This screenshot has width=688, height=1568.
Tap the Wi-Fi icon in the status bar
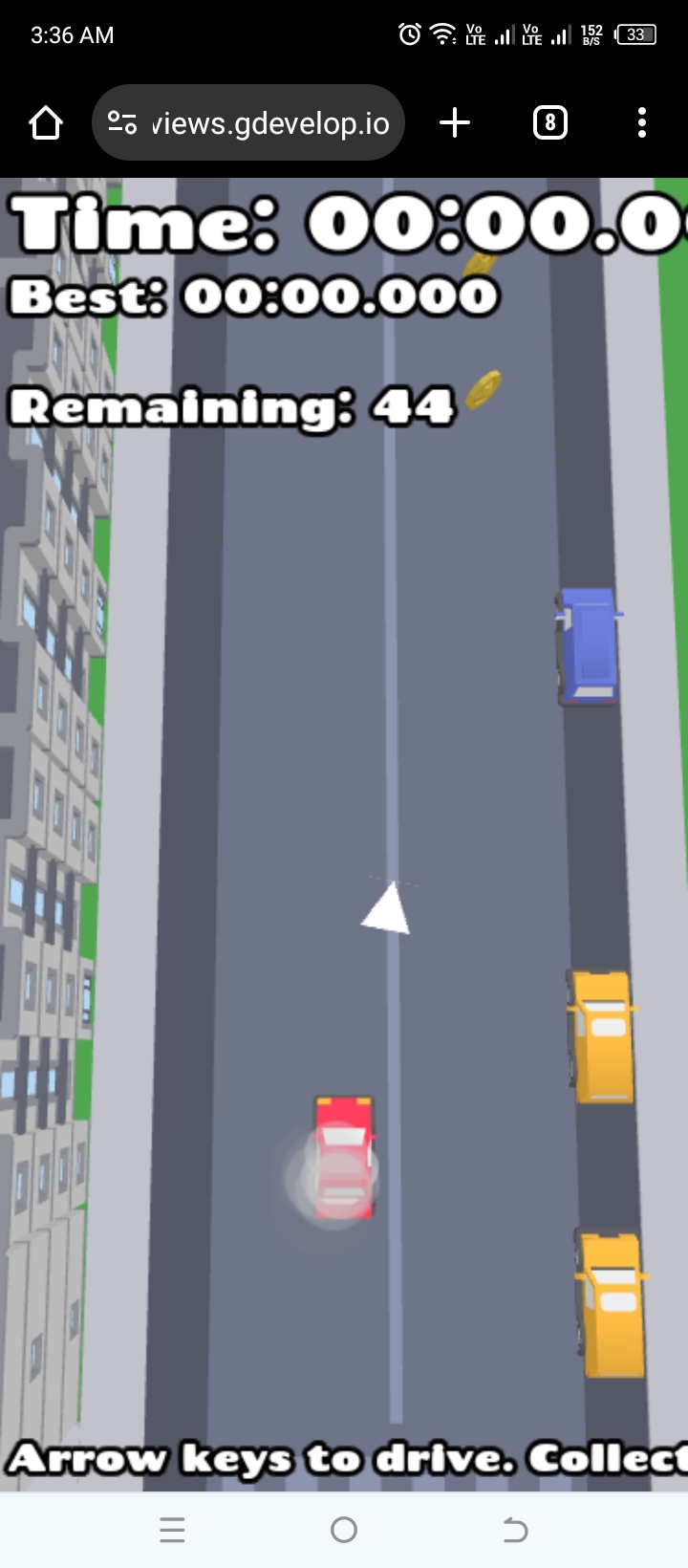coord(441,34)
